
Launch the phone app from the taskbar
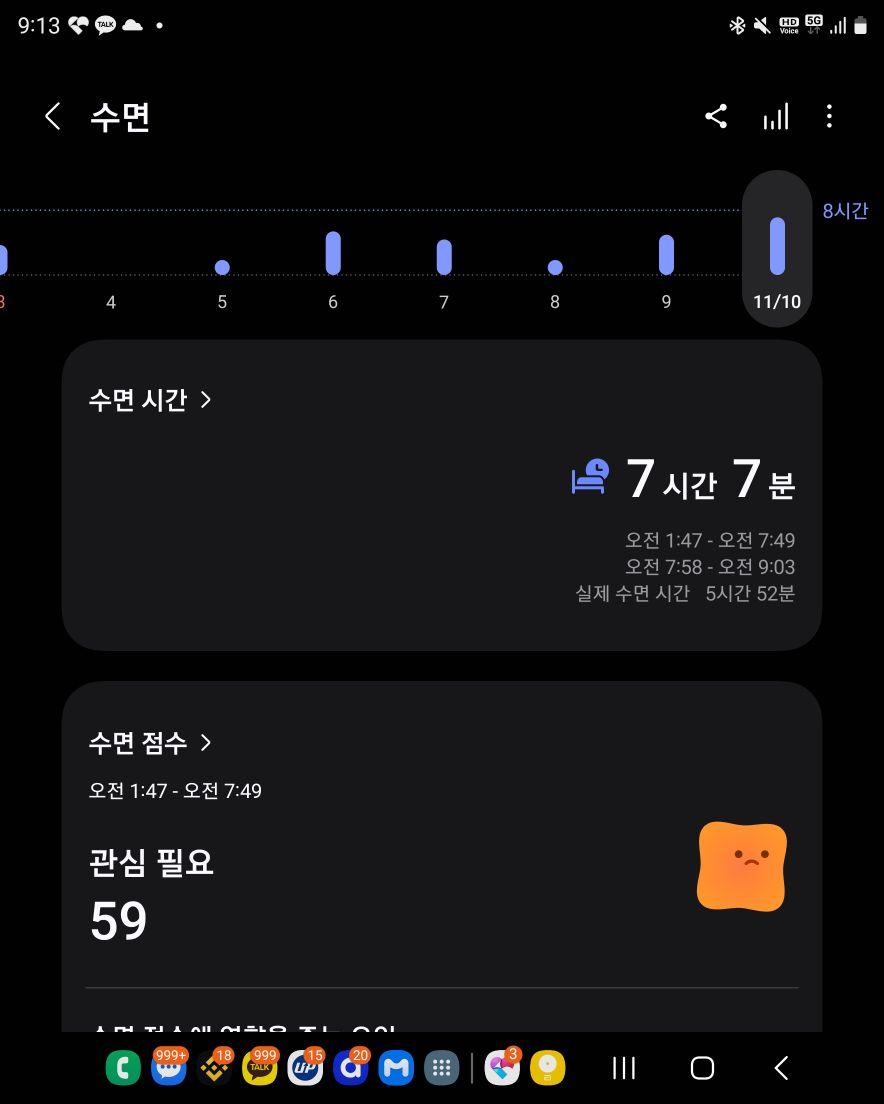click(x=123, y=1068)
